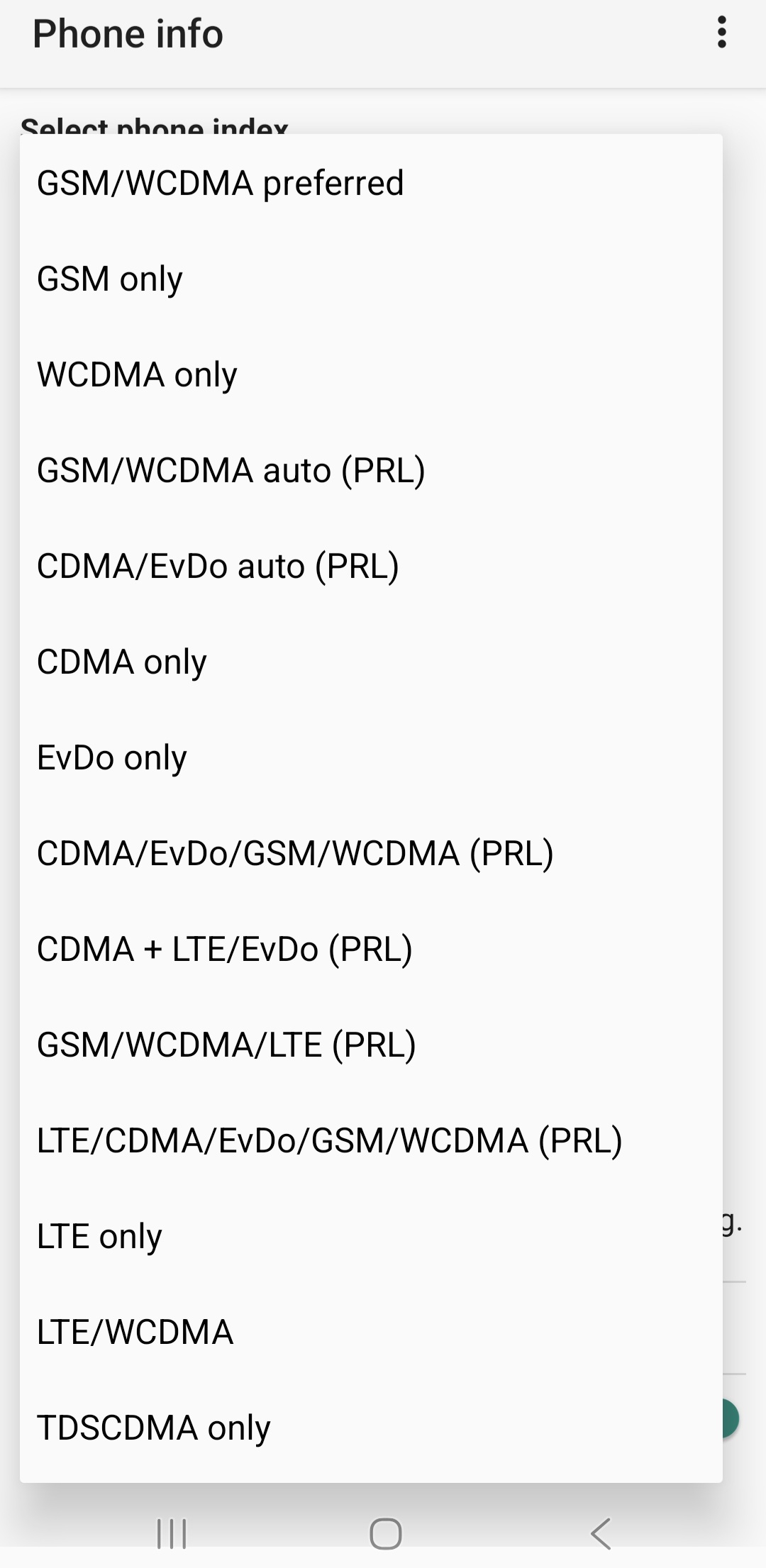Select WCDMA only option

[x=137, y=374]
